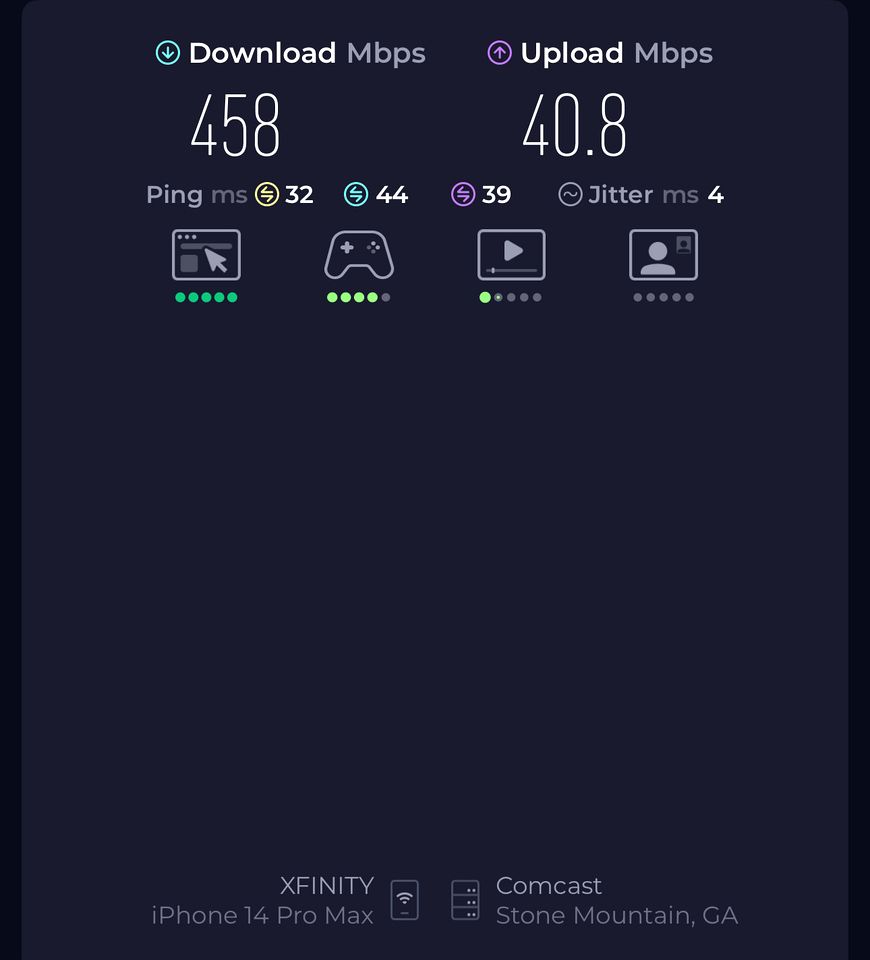View the online gaming experience rating
Viewport: 870px width, 960px height.
click(359, 256)
